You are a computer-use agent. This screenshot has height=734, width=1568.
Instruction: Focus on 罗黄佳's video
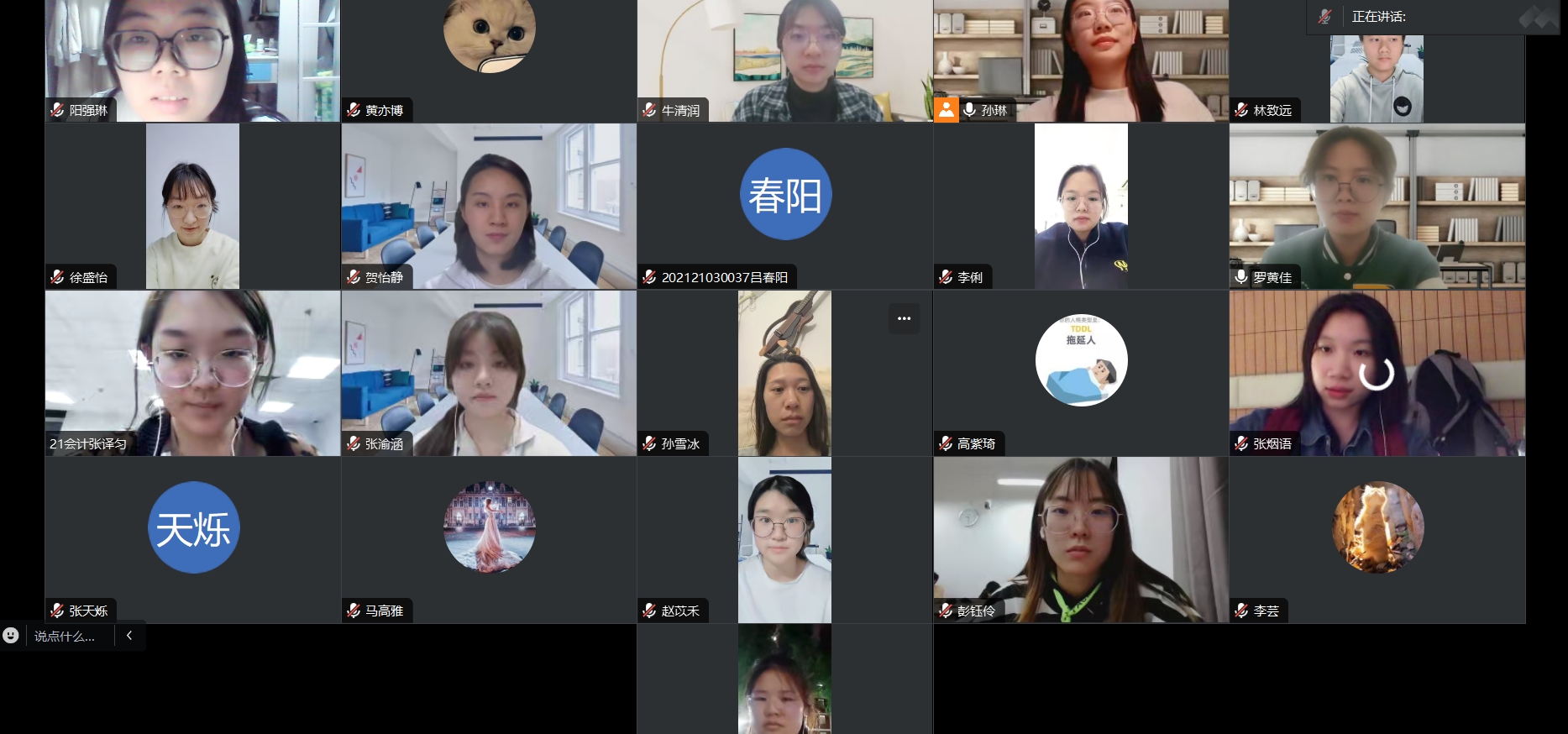pos(1377,206)
